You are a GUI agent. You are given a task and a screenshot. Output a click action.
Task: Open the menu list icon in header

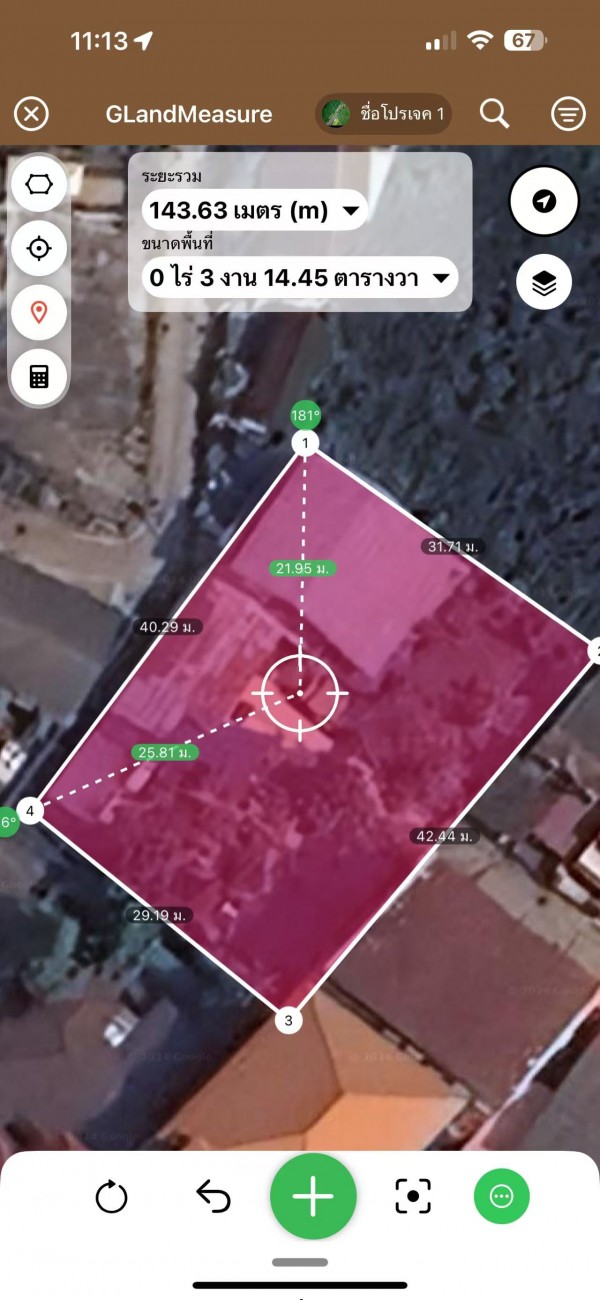click(x=568, y=114)
